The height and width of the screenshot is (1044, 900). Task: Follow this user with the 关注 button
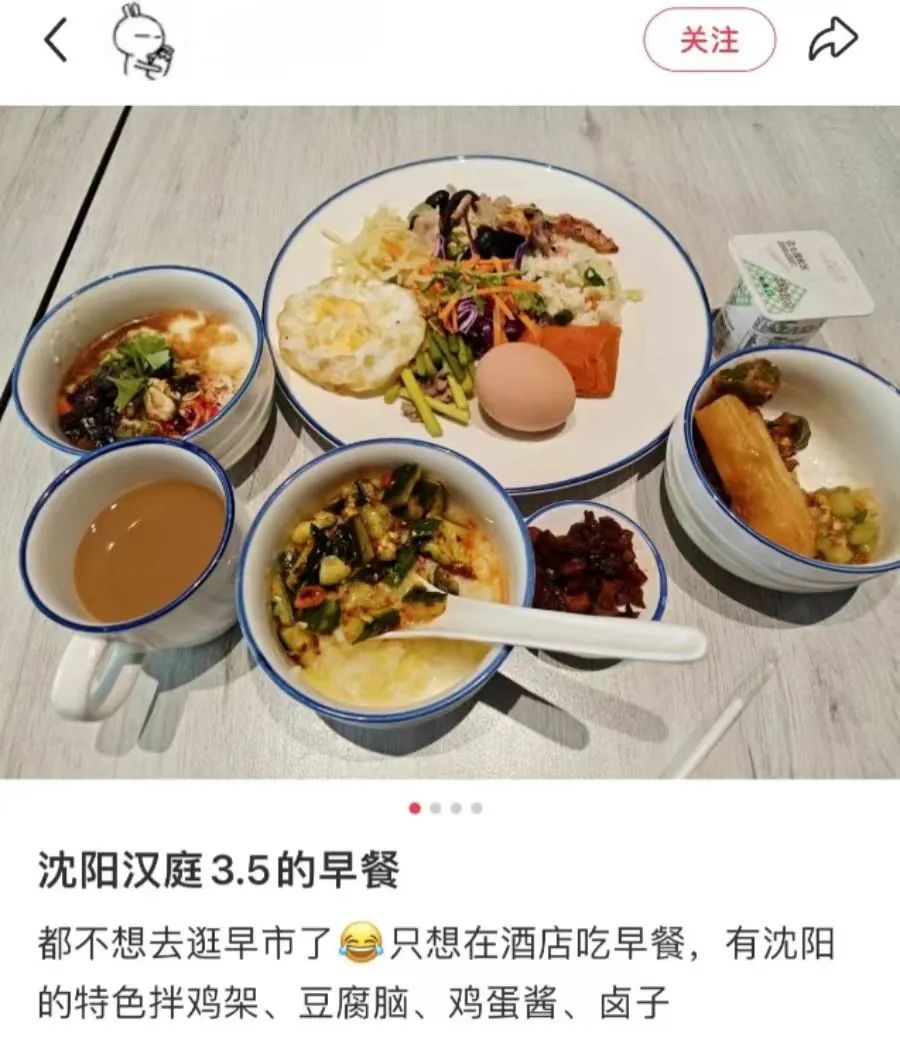(x=708, y=38)
